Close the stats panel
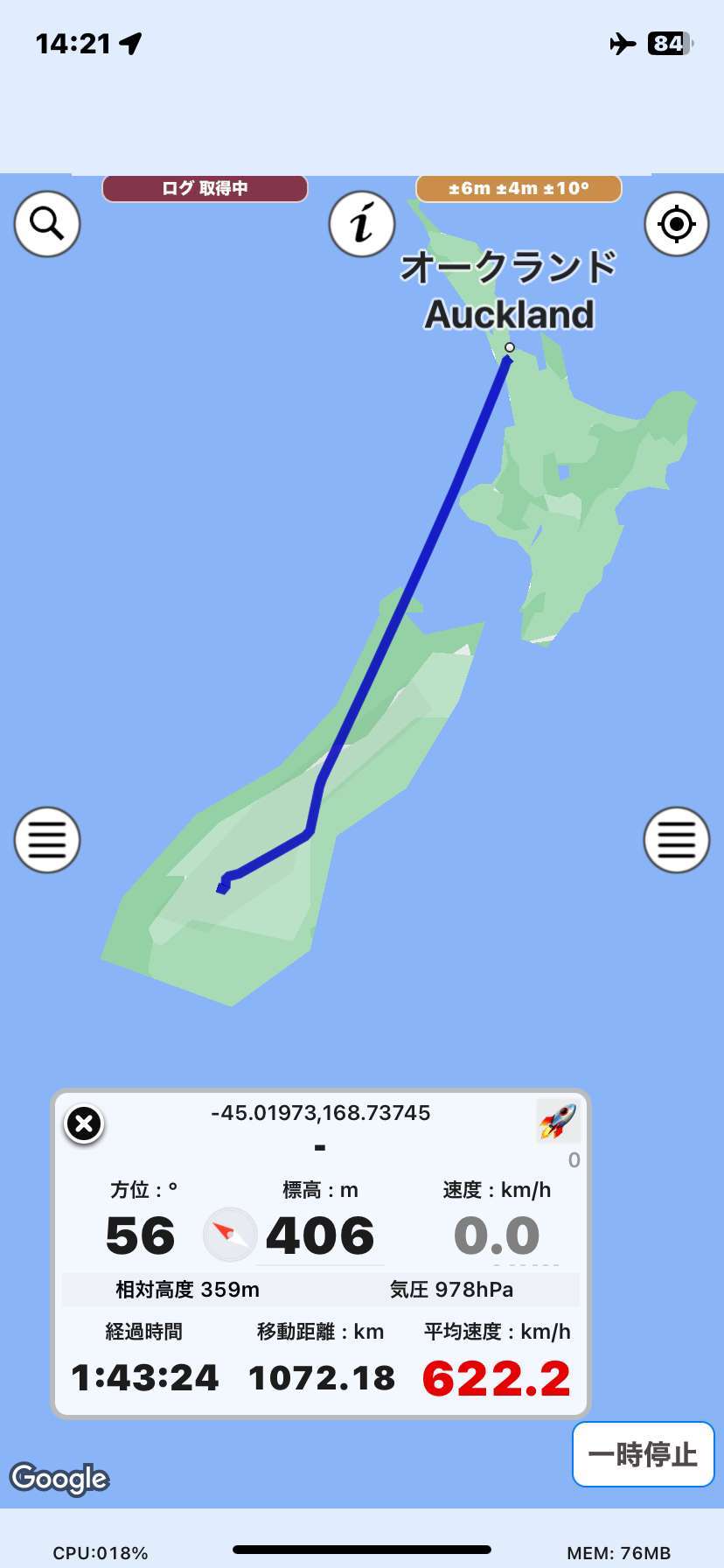 click(84, 1123)
